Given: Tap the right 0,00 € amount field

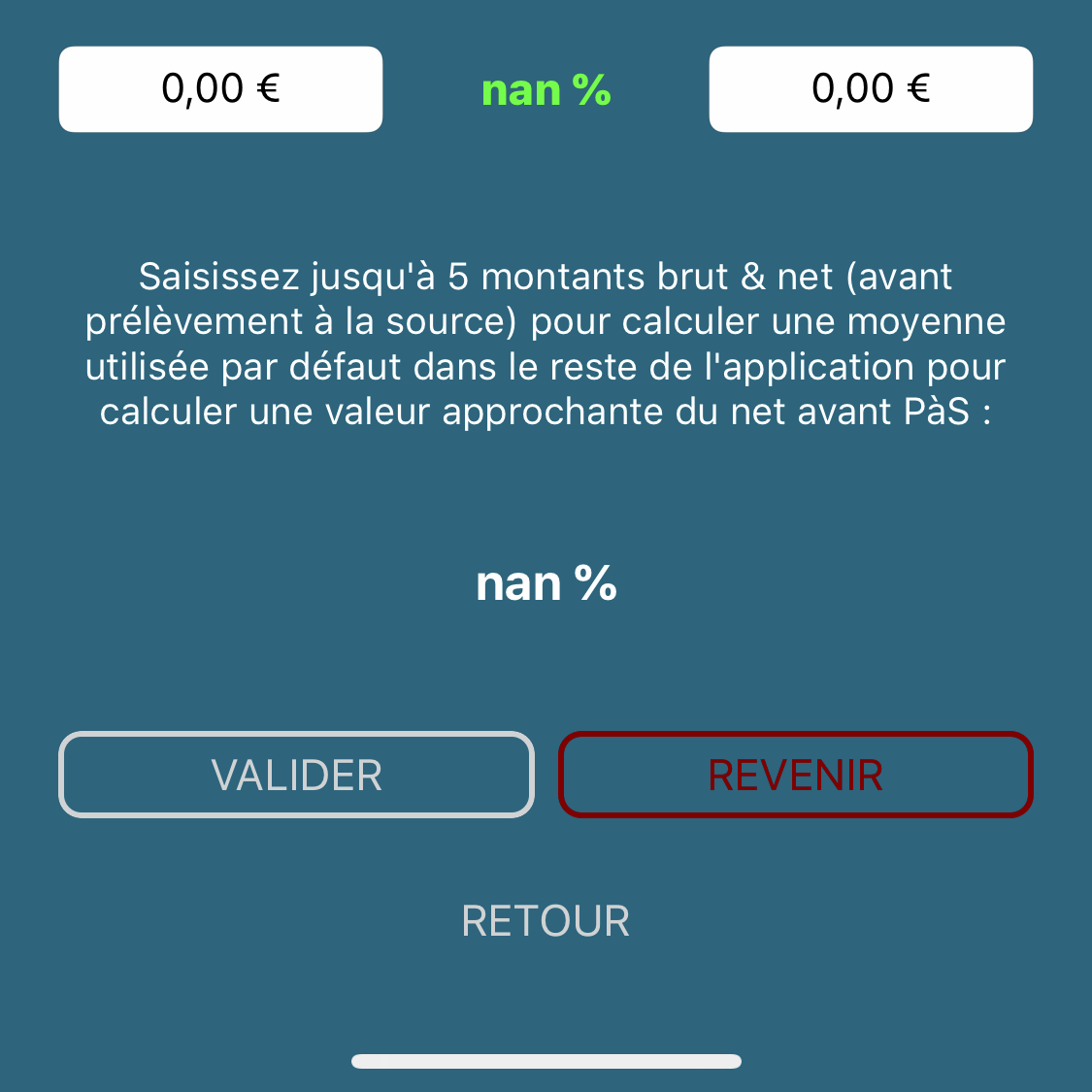Looking at the screenshot, I should pyautogui.click(x=871, y=89).
